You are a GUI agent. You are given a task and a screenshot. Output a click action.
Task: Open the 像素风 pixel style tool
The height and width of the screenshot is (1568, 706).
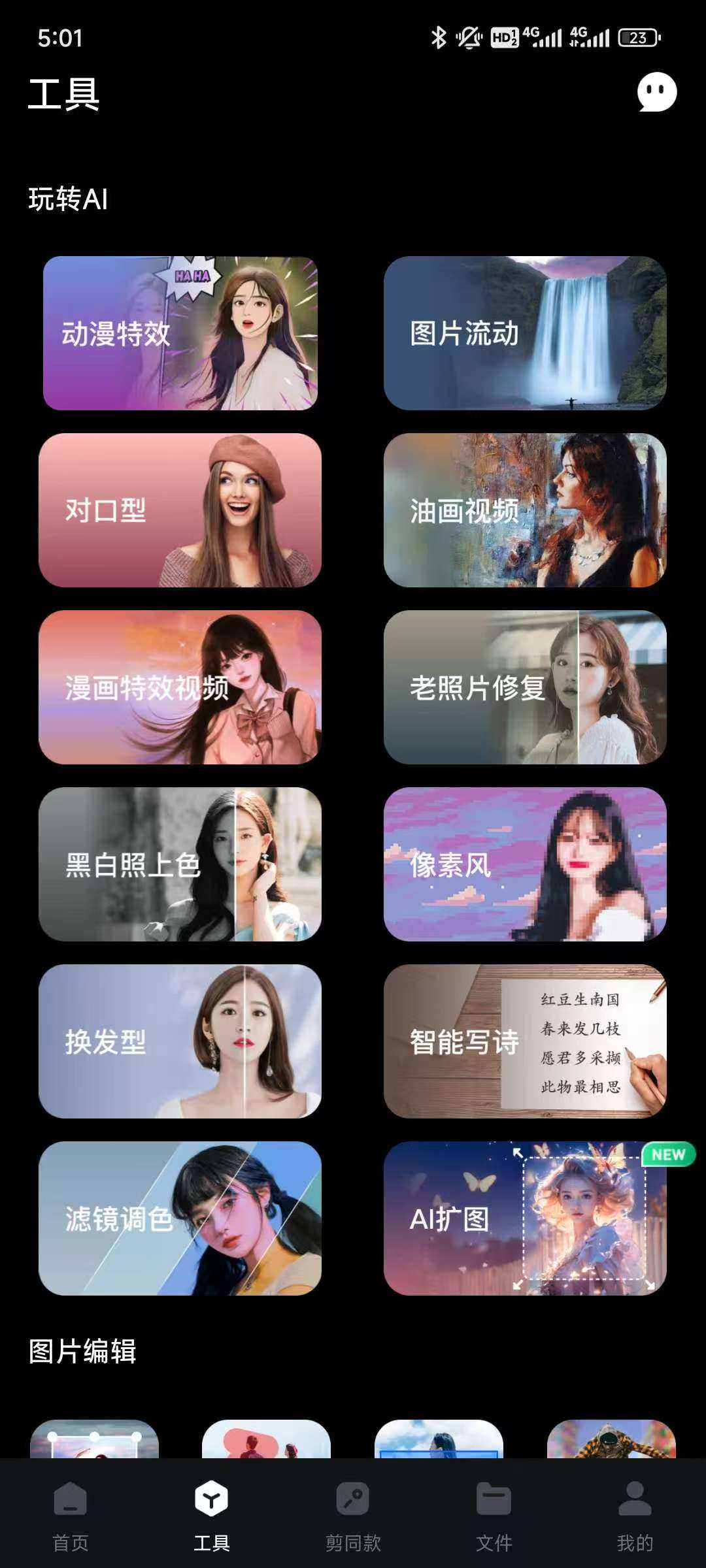(x=525, y=864)
